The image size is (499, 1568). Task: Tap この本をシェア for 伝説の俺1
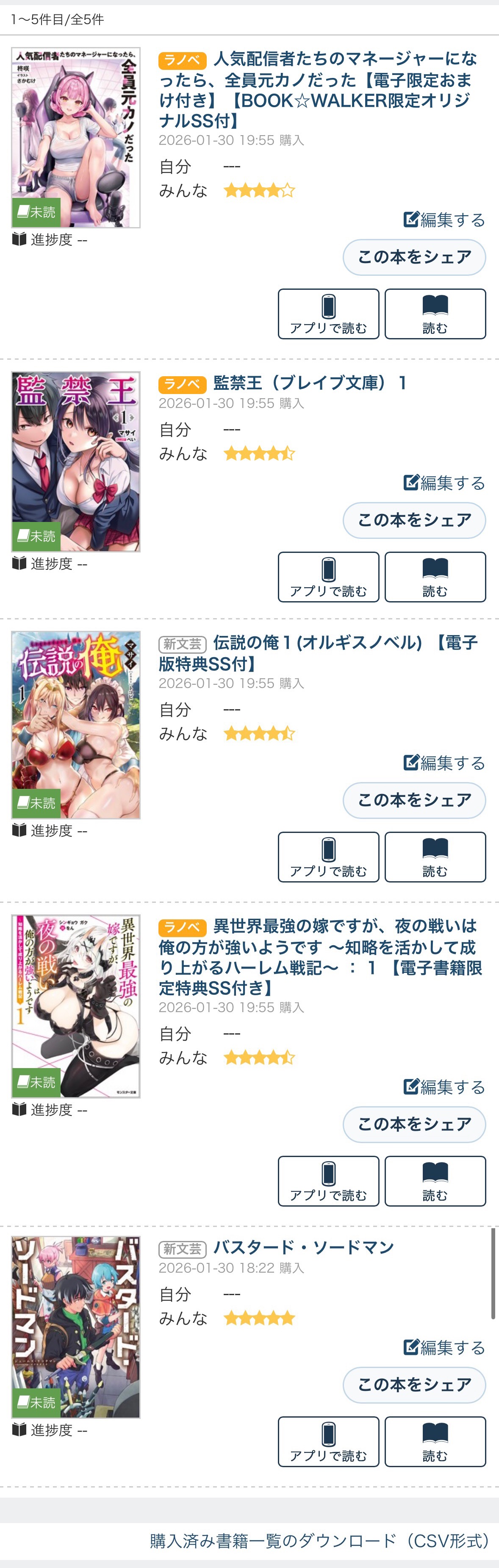click(x=414, y=800)
